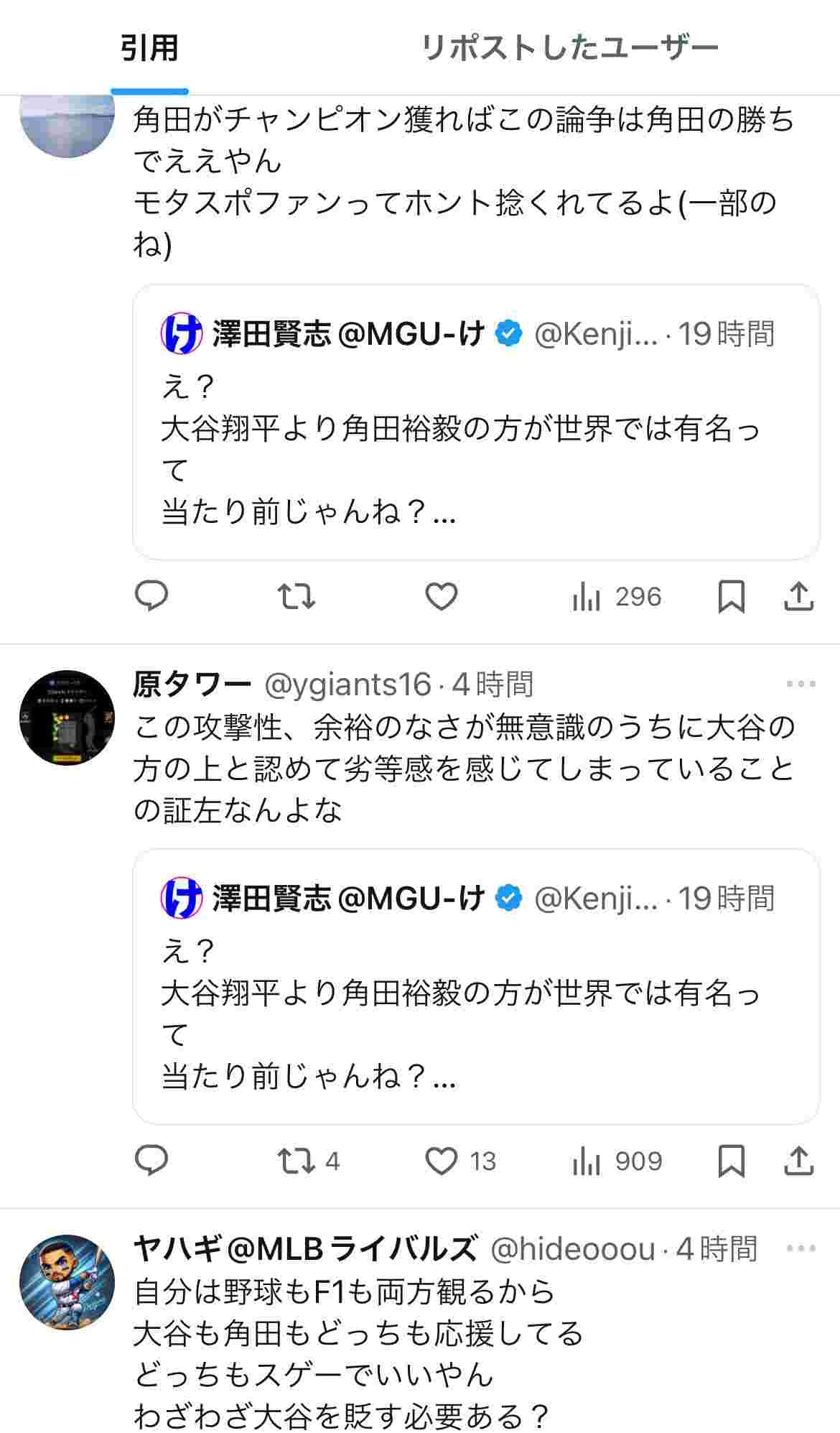This screenshot has width=840, height=1433.
Task: Reply to 原タワー's post
Action: (x=151, y=1161)
